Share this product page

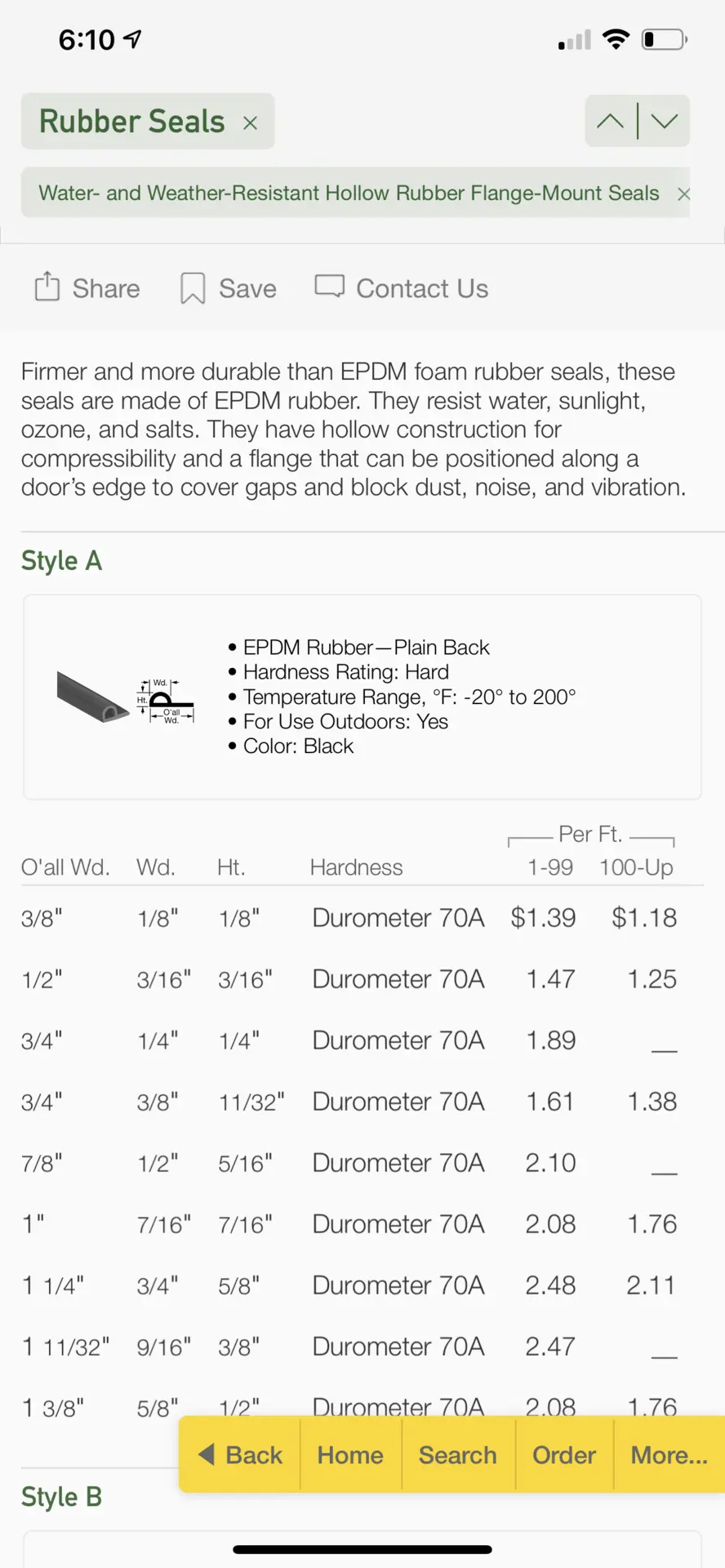point(87,288)
